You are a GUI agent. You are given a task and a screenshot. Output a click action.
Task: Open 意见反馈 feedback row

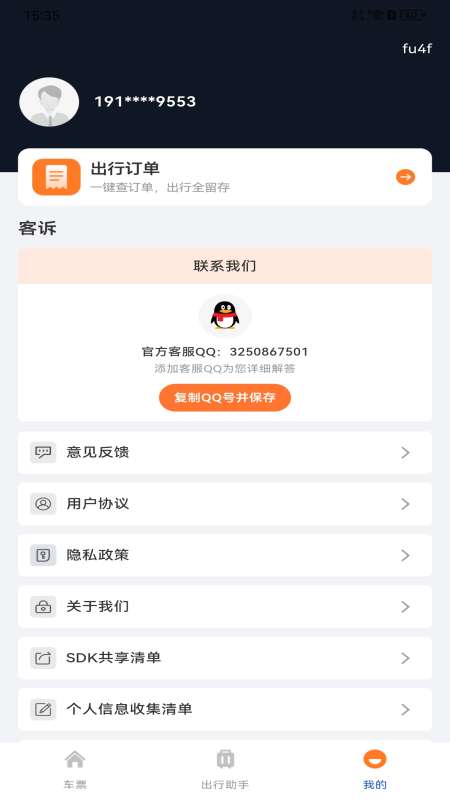[x=224, y=453]
